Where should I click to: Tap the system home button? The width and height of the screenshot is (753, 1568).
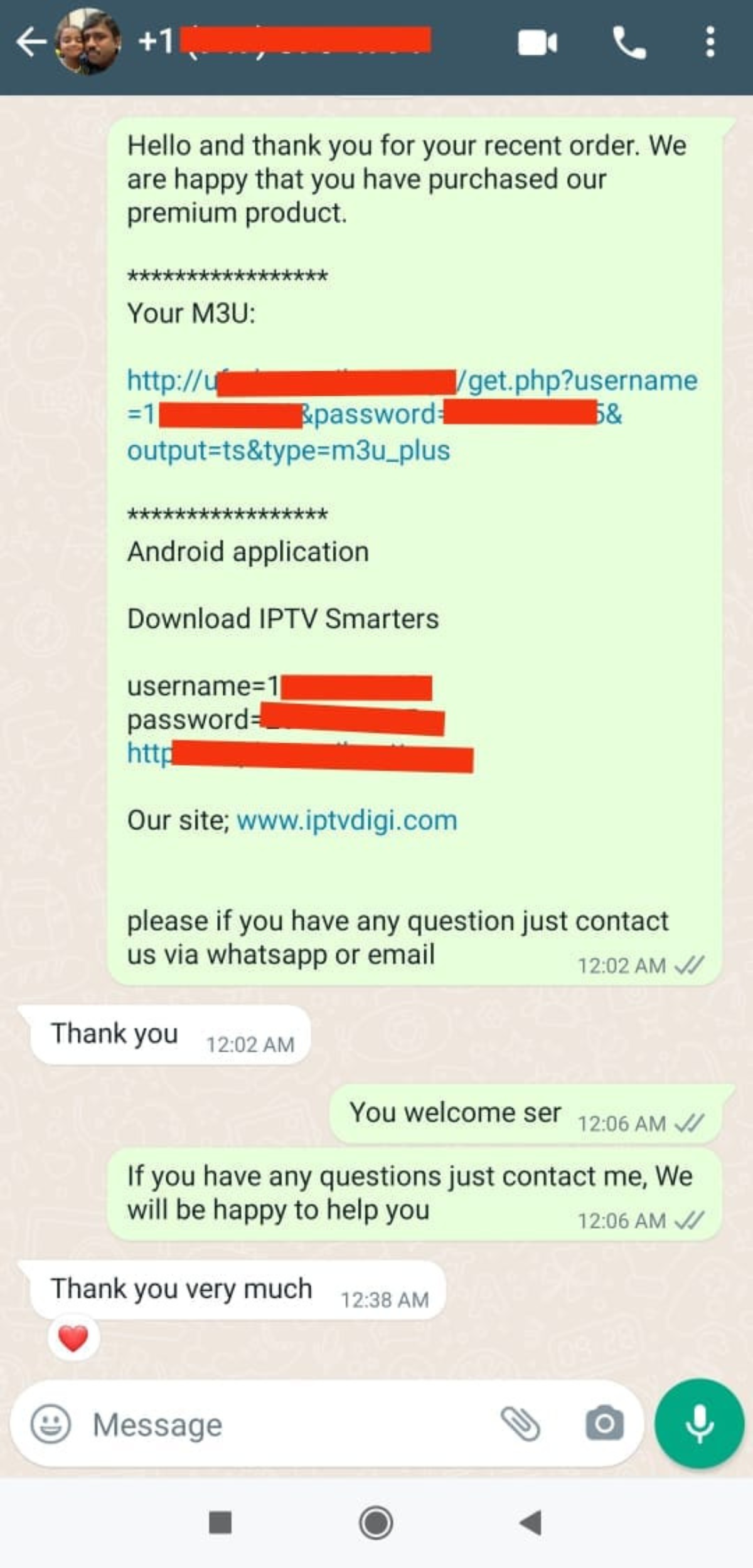tap(376, 1522)
